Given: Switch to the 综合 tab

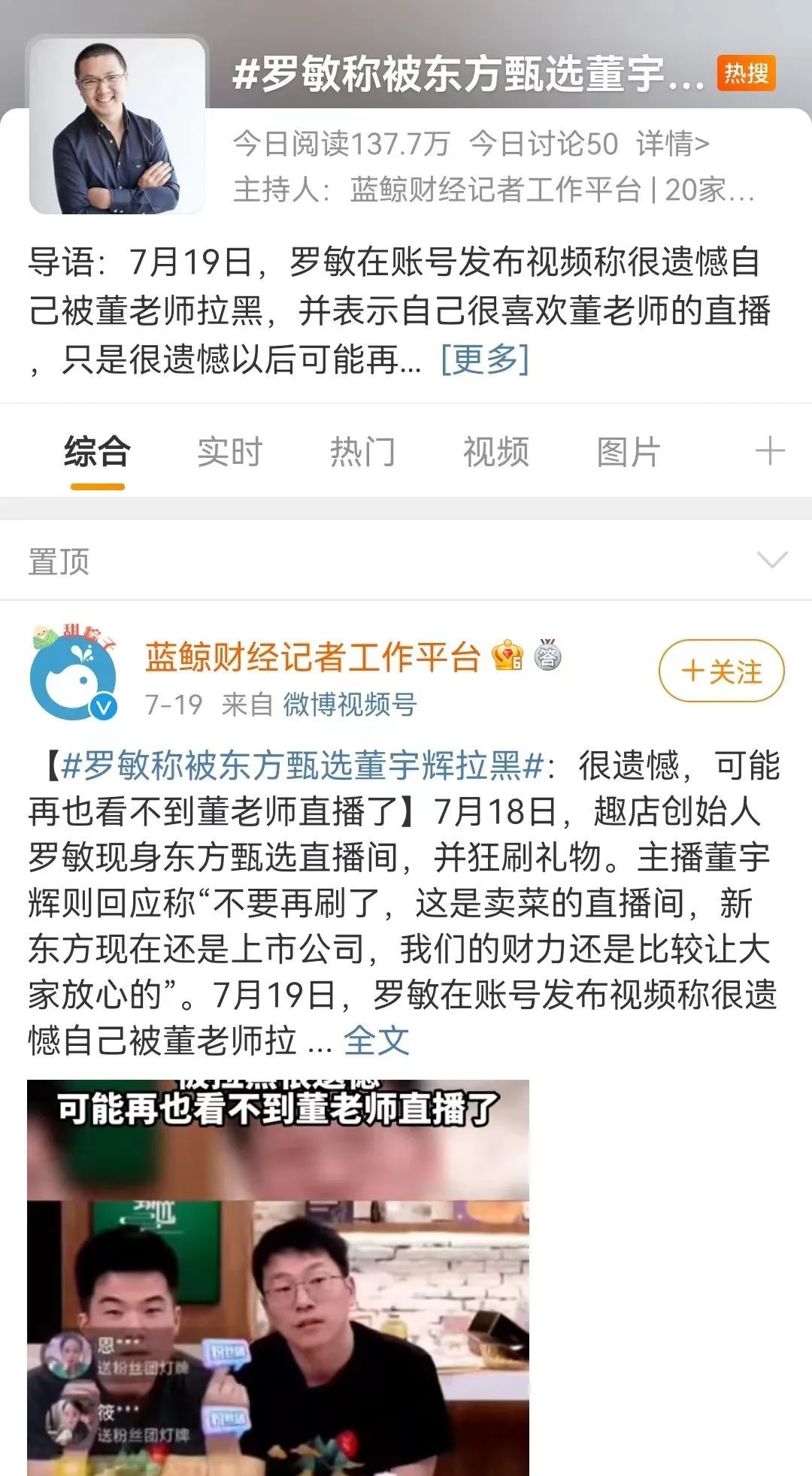Looking at the screenshot, I should click(97, 453).
